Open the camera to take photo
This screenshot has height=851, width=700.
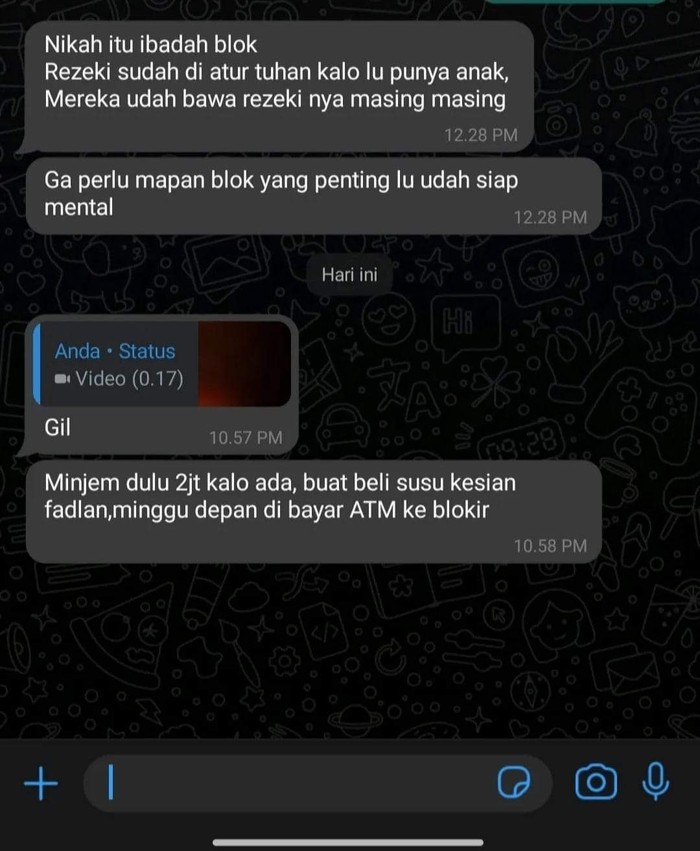click(x=596, y=783)
